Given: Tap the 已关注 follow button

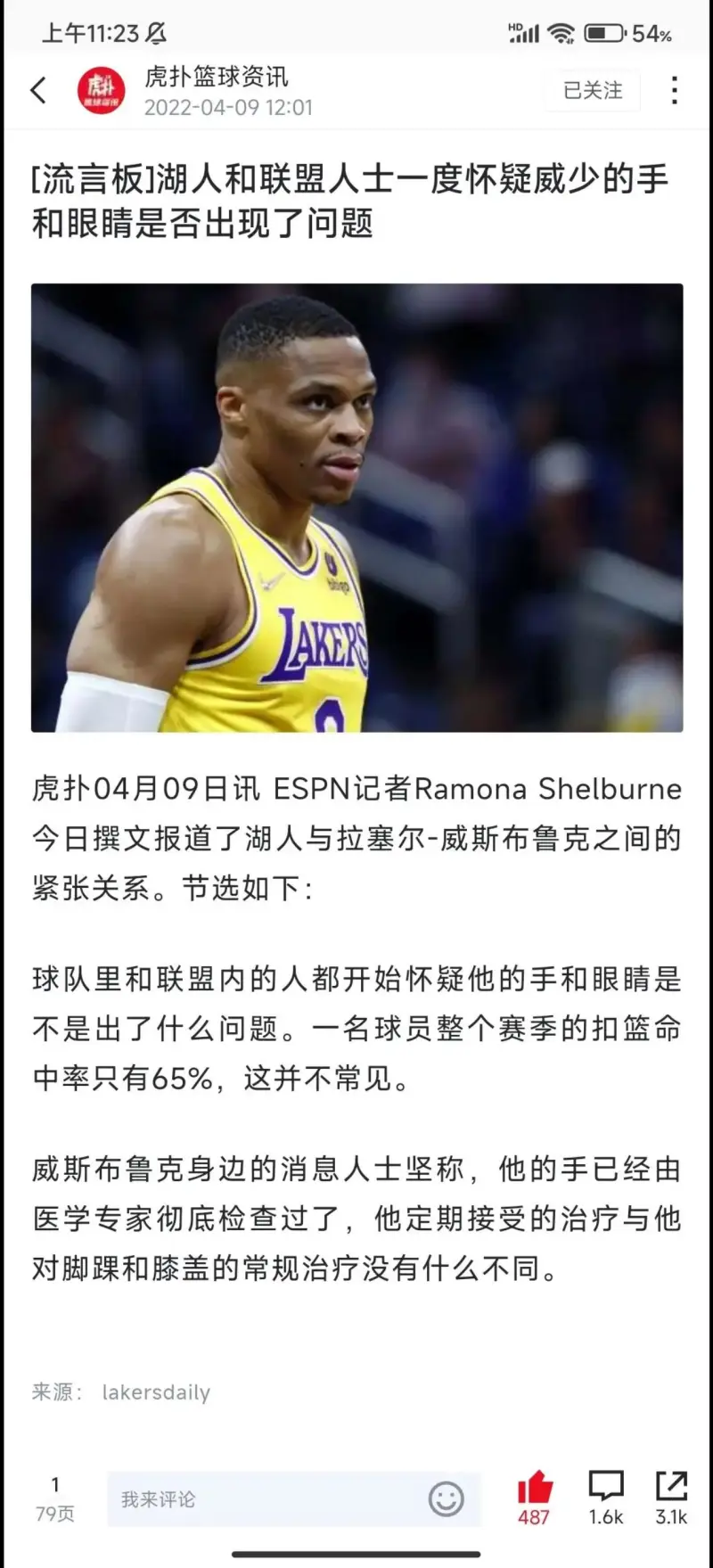Looking at the screenshot, I should point(593,91).
